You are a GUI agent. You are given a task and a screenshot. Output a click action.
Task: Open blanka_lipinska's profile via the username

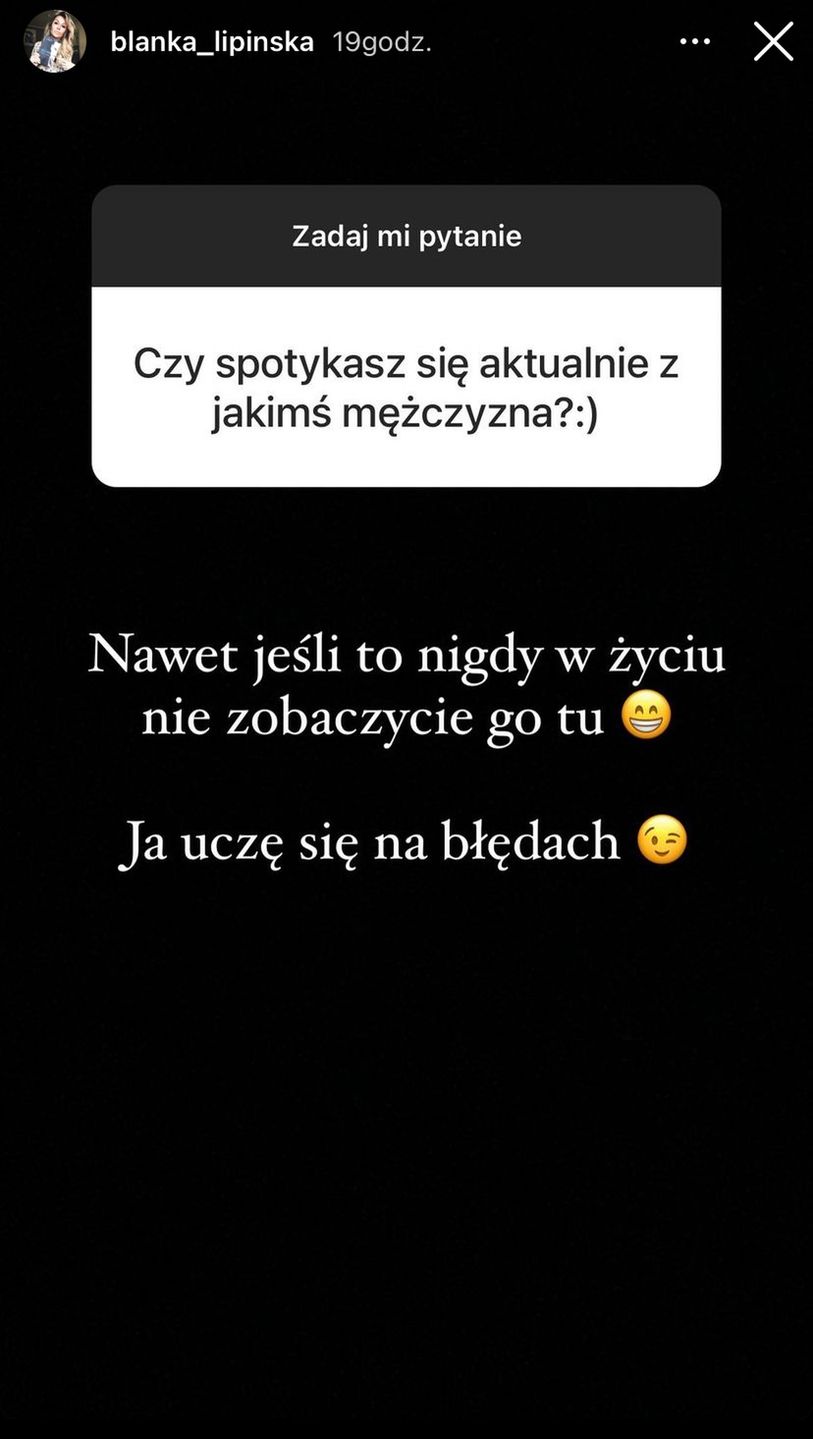click(x=211, y=41)
